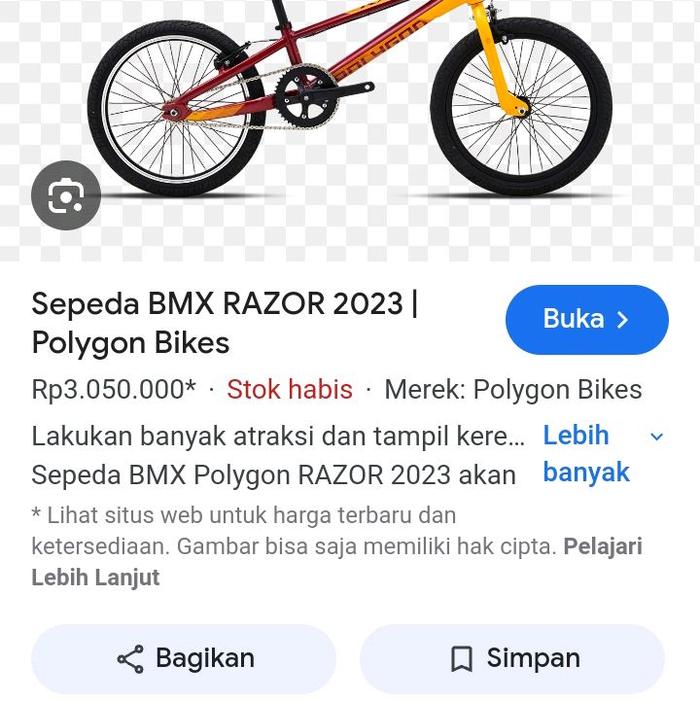Open the Polygon Bikes site with Buka
The height and width of the screenshot is (701, 700).
coord(586,320)
